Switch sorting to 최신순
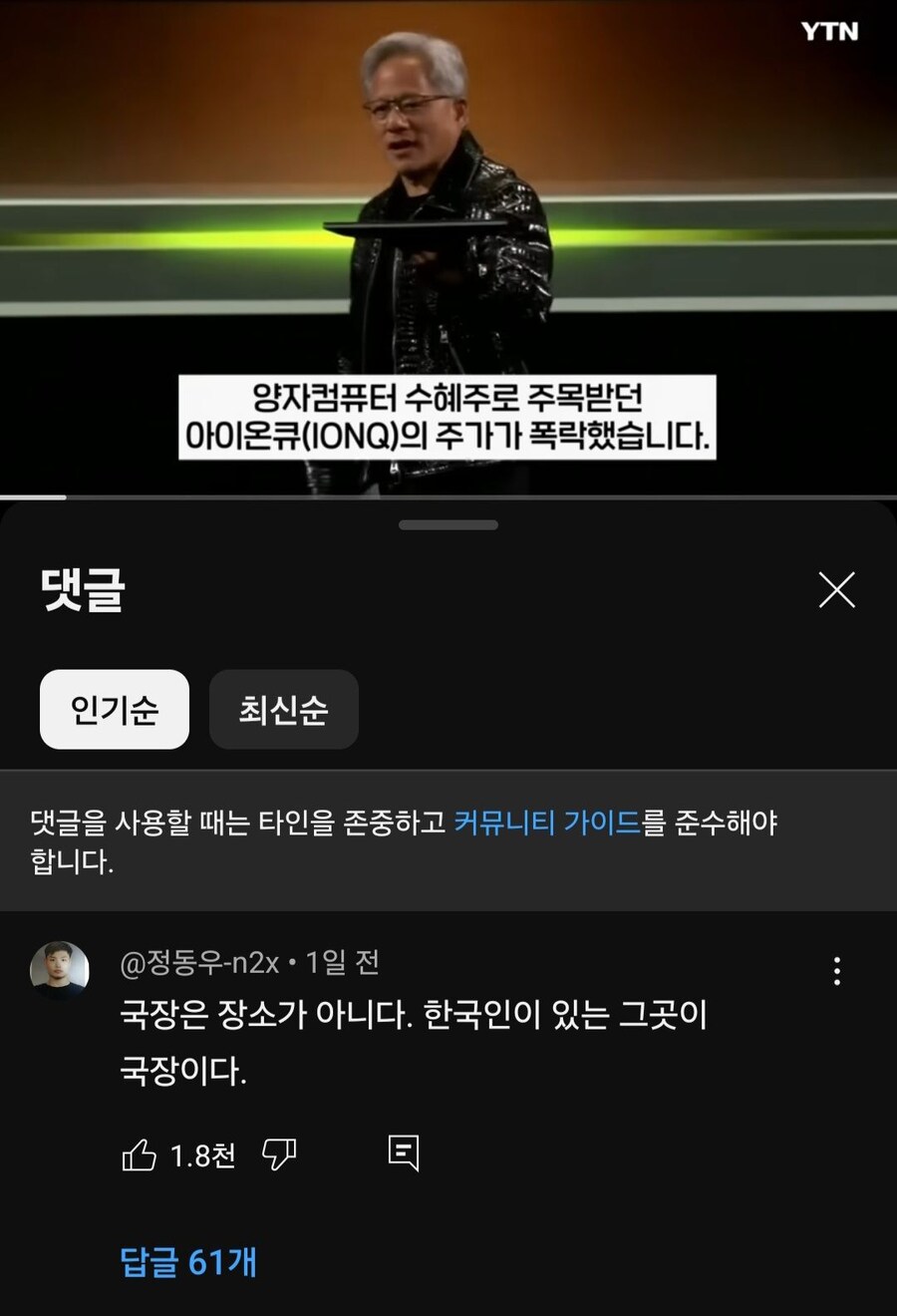Image resolution: width=897 pixels, height=1316 pixels. pyautogui.click(x=284, y=709)
